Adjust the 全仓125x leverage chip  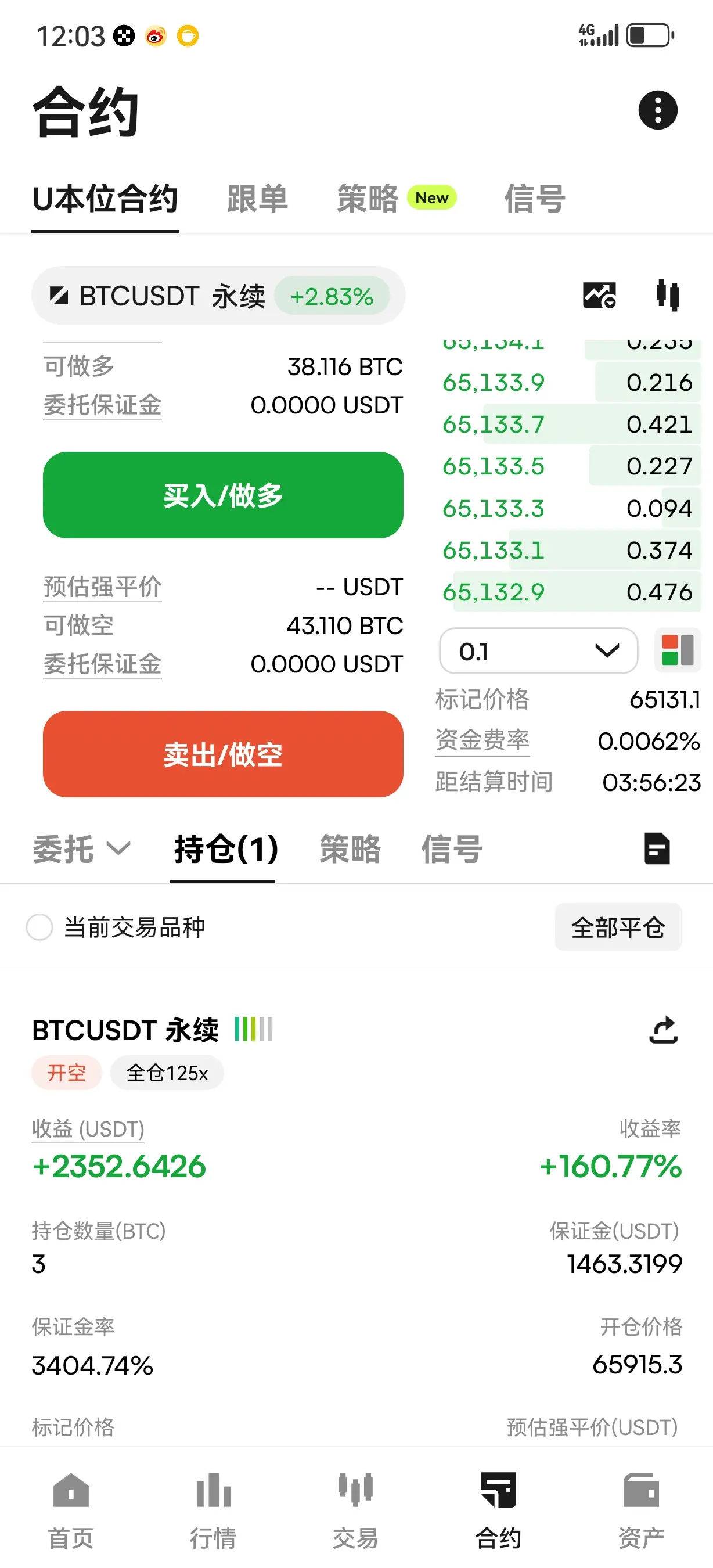167,1073
